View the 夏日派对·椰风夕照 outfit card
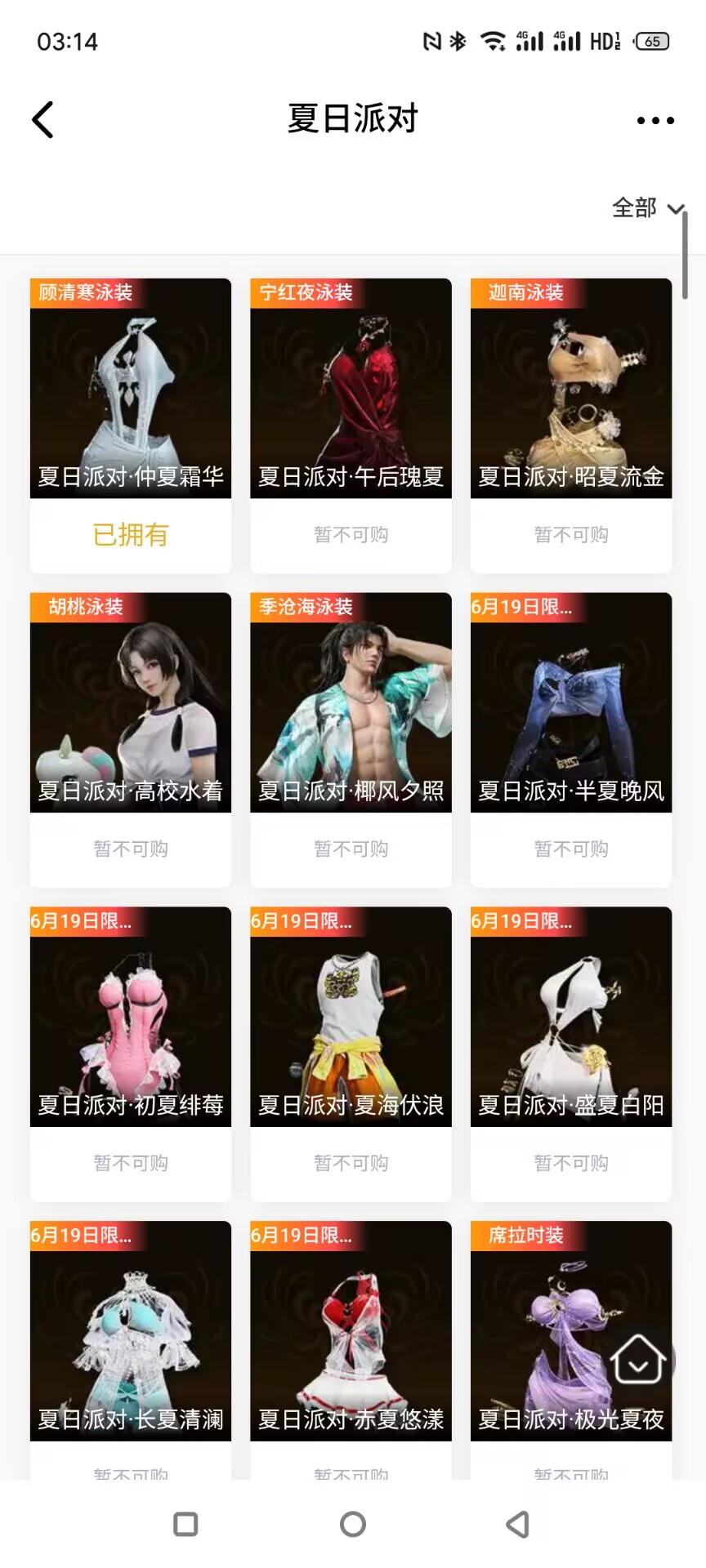 point(351,702)
